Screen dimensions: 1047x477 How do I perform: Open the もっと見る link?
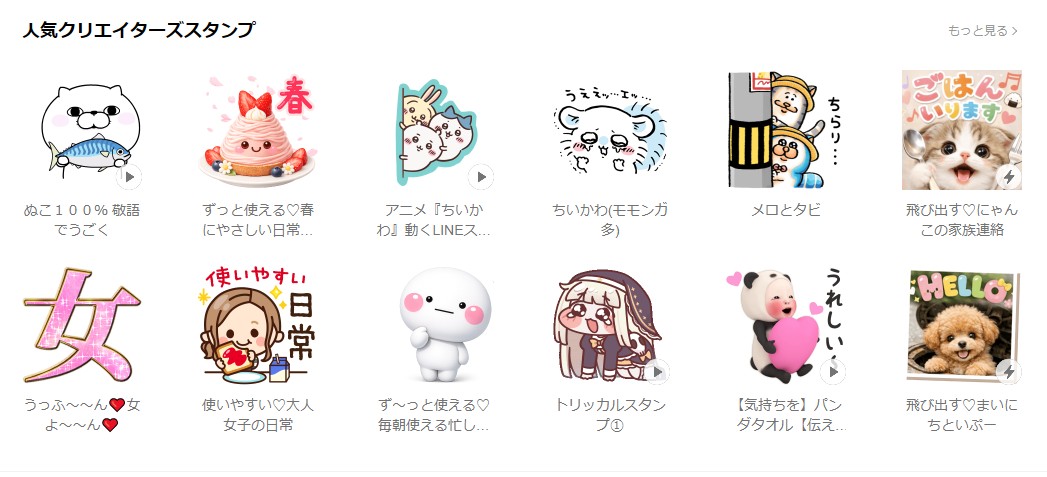point(982,31)
